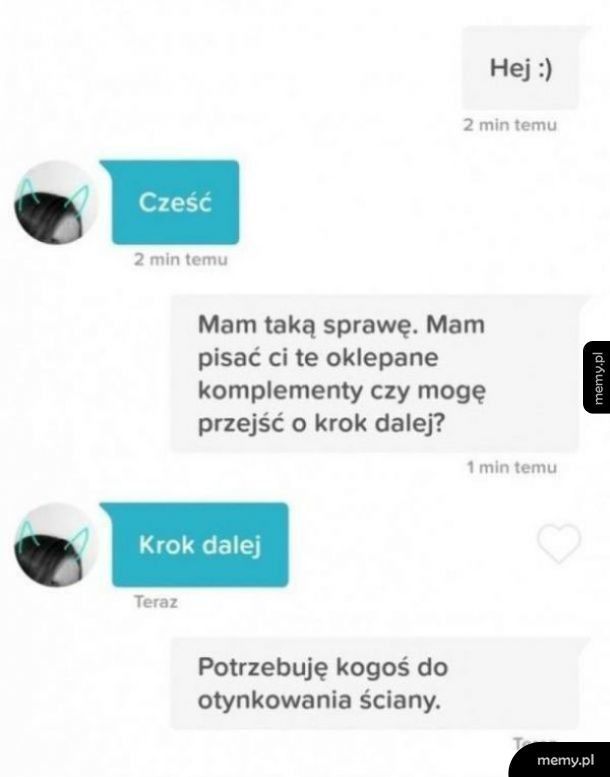Like the "Krok dalej" message with the heart
This screenshot has height=777, width=610.
click(x=559, y=543)
